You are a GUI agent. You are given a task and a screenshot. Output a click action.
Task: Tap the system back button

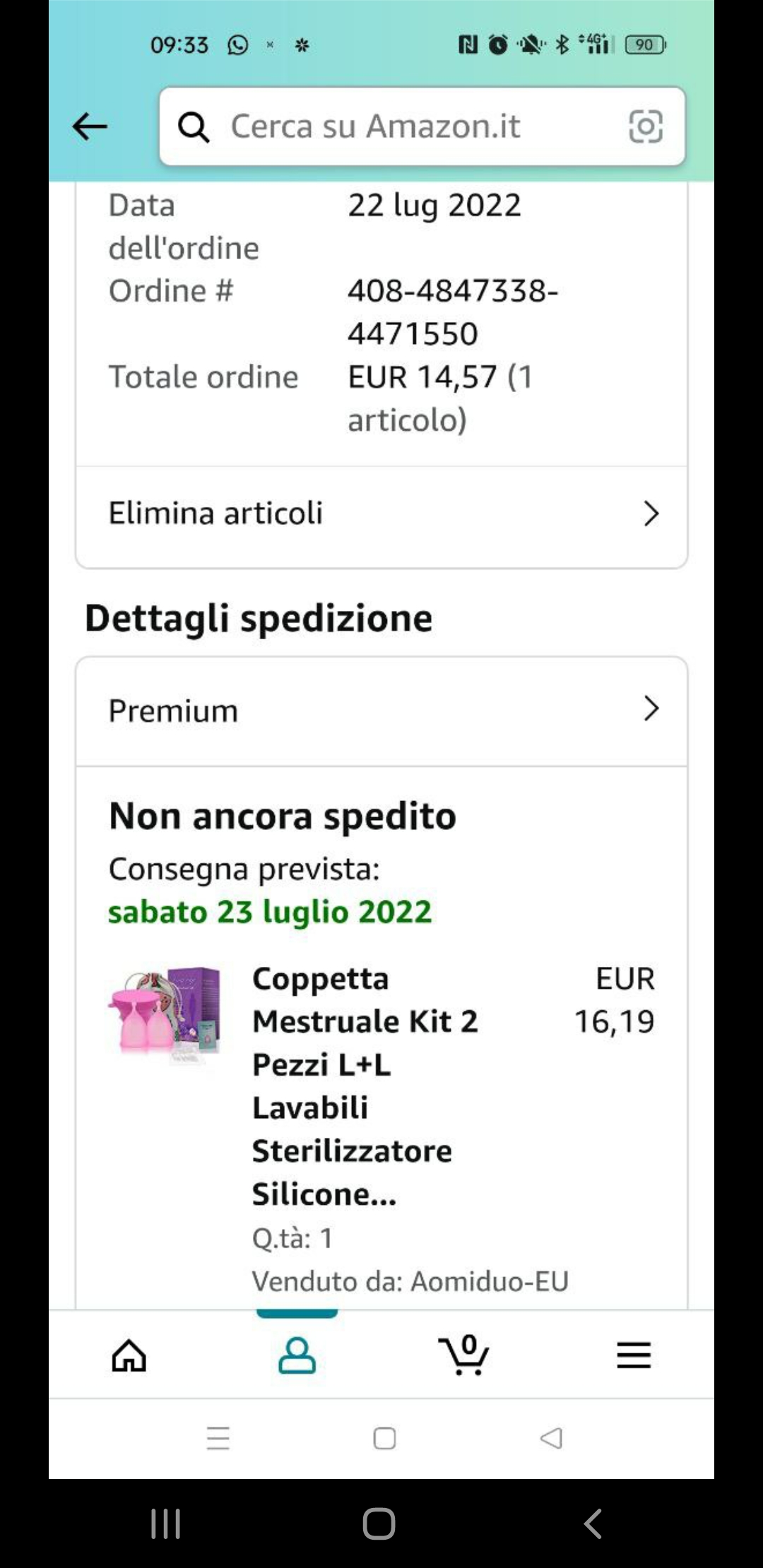pos(593,1524)
